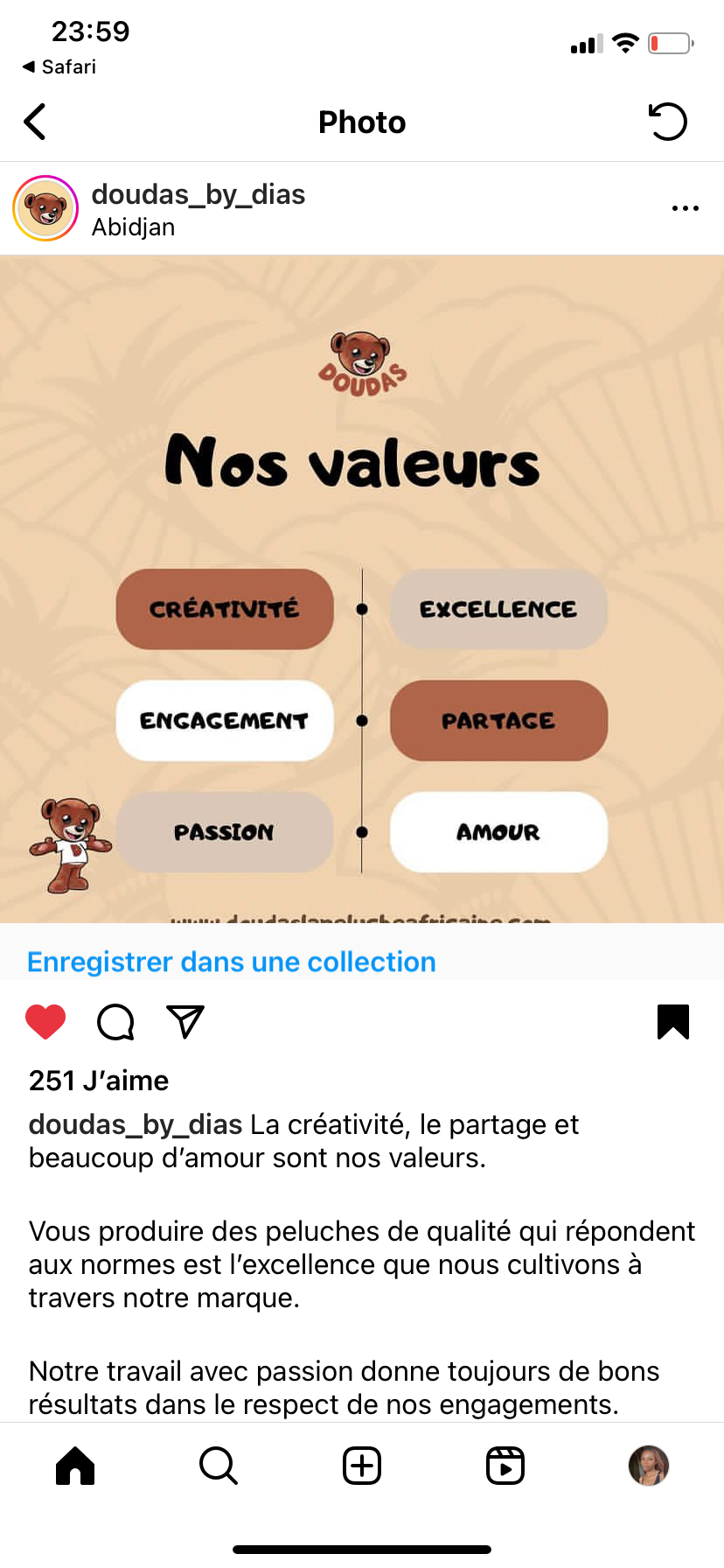724x1568 pixels.
Task: Open your profile tab avatar
Action: 649,1466
